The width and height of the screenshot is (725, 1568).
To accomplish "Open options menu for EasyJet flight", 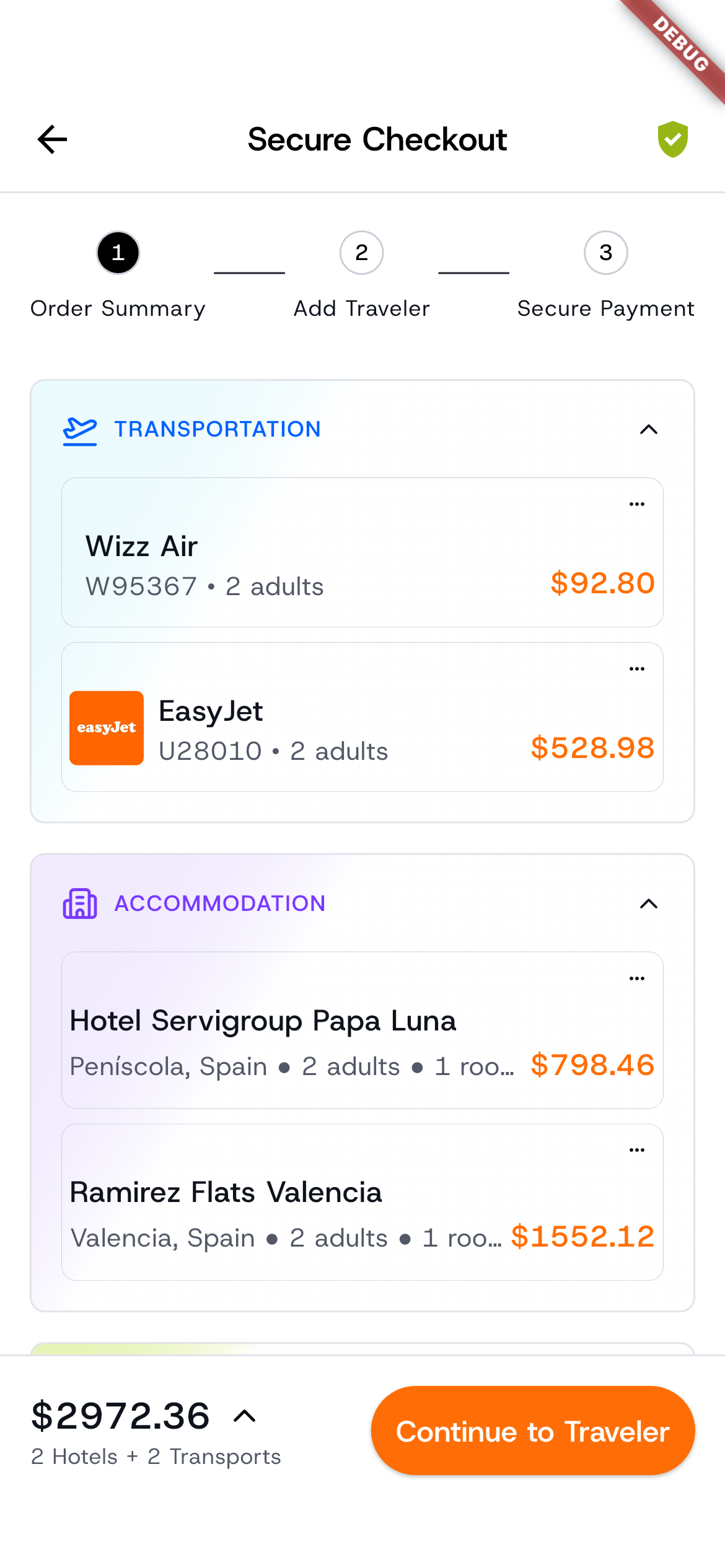I will point(637,668).
